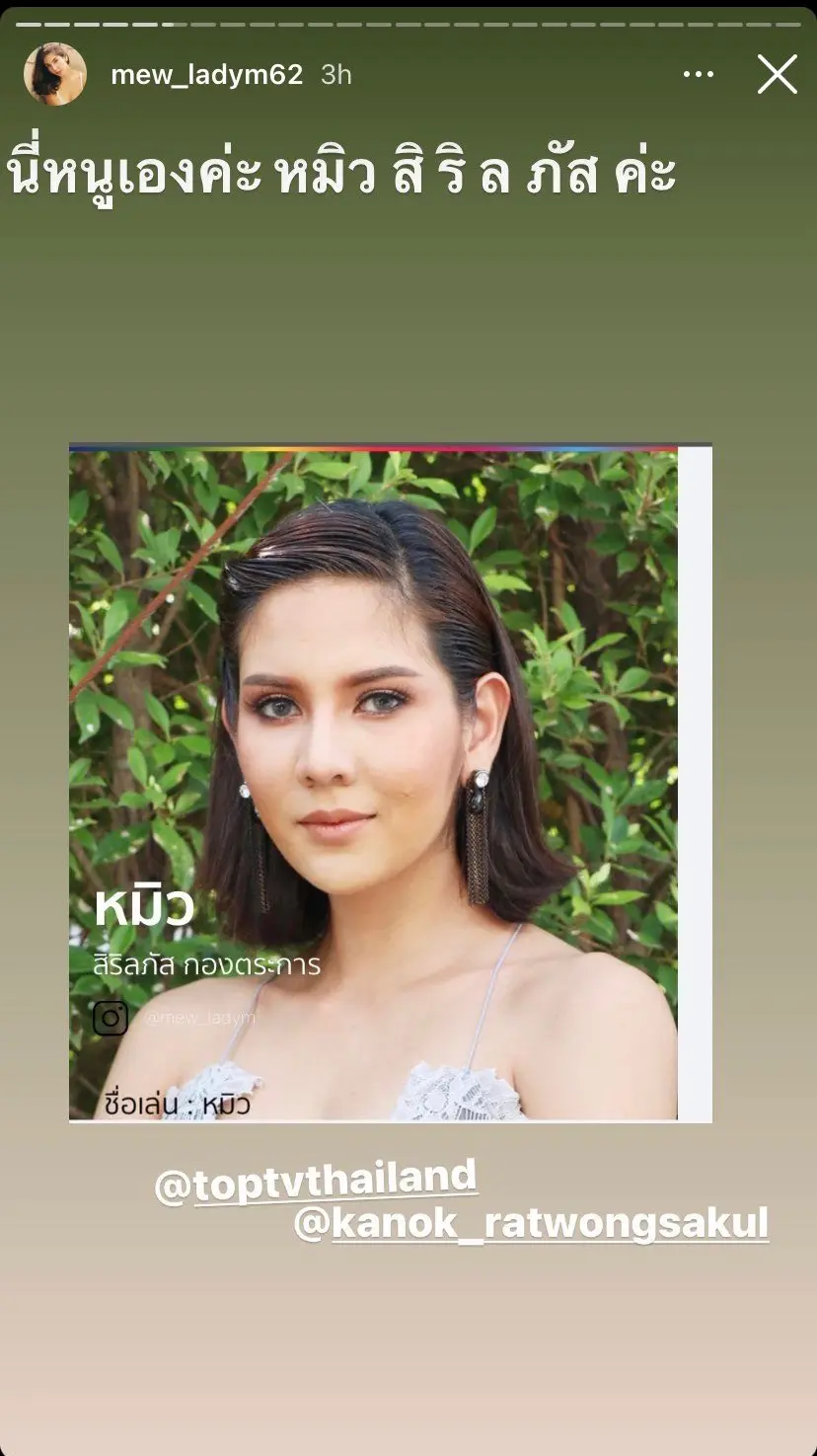Image resolution: width=817 pixels, height=1456 pixels.
Task: Tap the mew_ladym62 username
Action: [x=206, y=75]
